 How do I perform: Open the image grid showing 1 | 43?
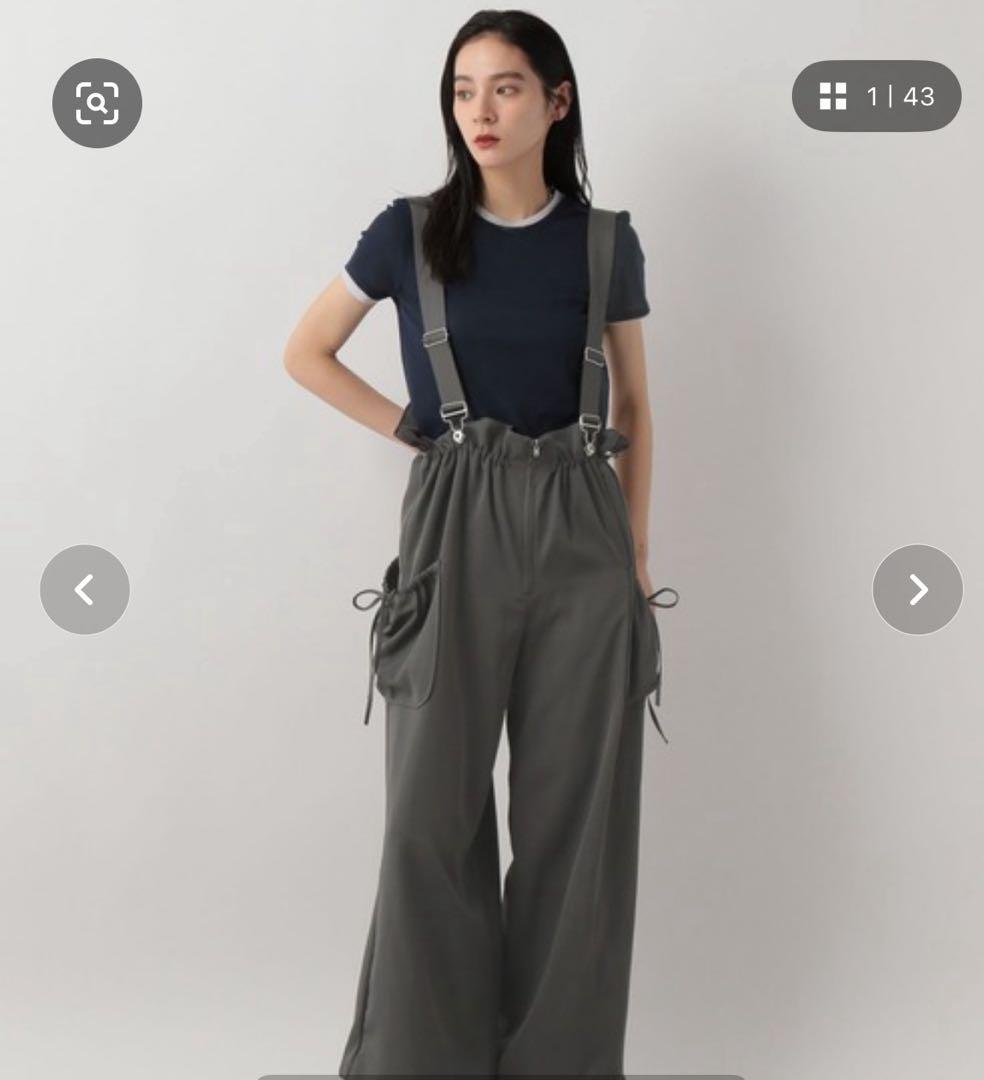[x=877, y=96]
